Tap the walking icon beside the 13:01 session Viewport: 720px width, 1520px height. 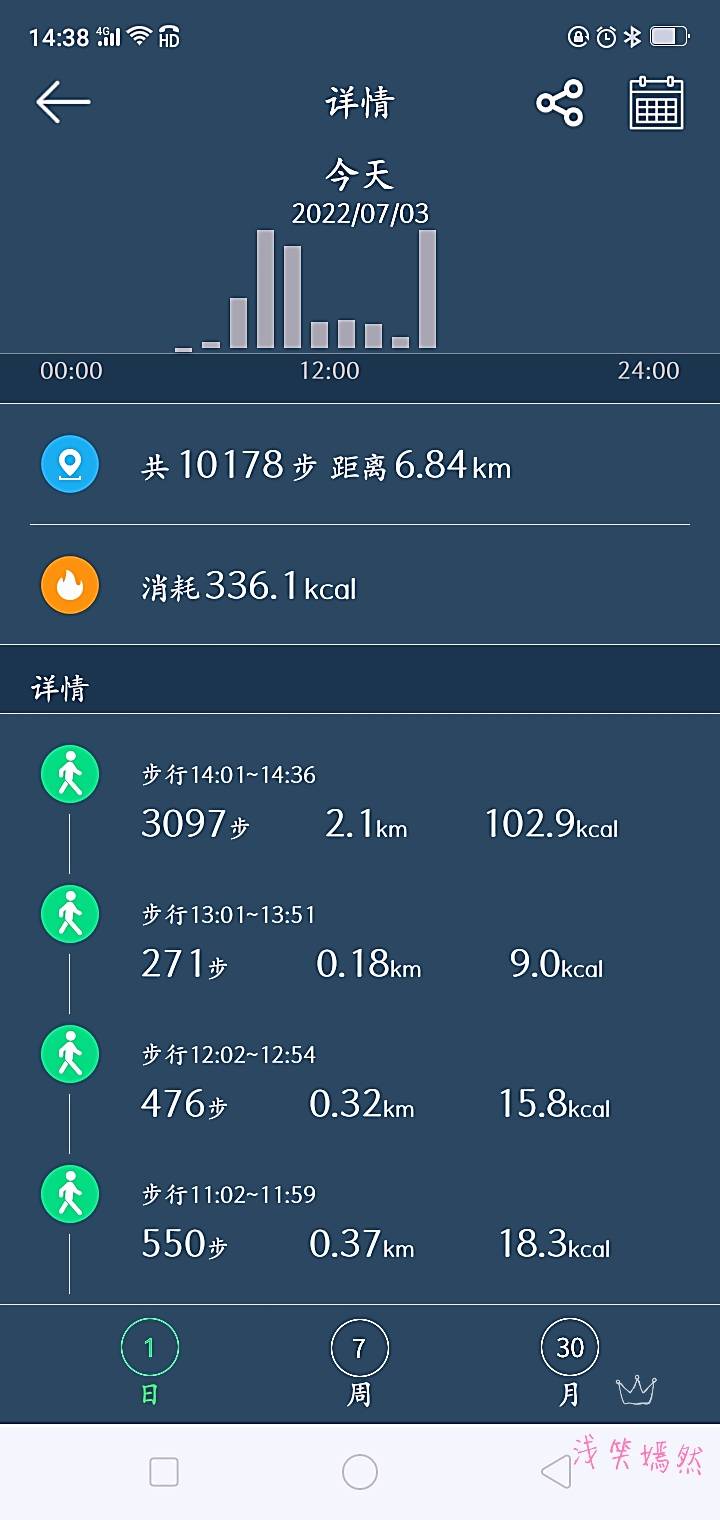(x=69, y=913)
